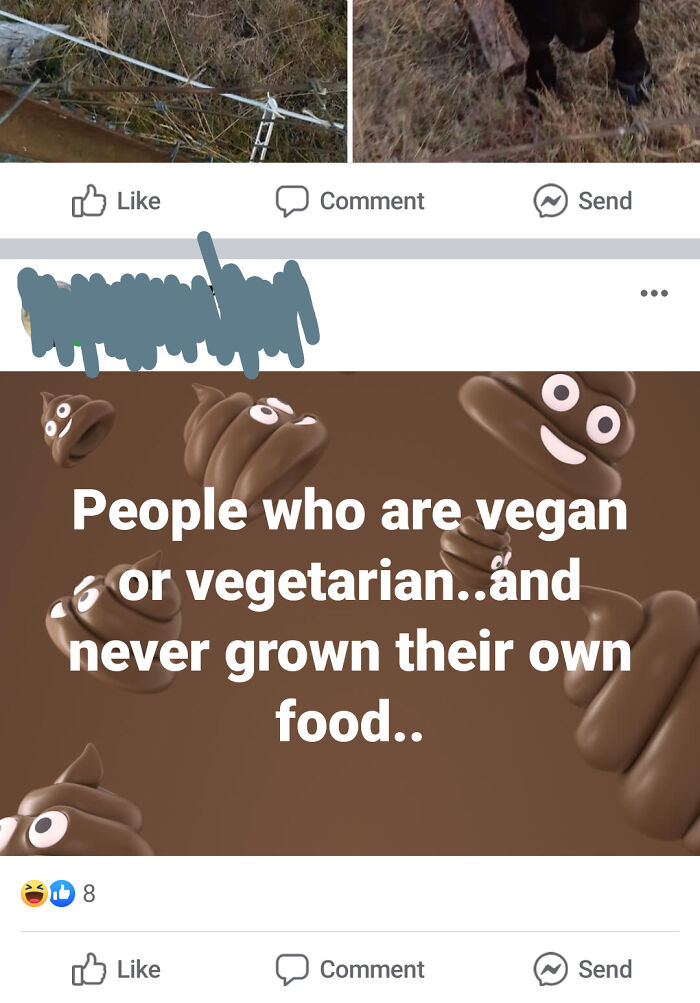Comment on the vegan or vegetarian post
Screen dimensions: 700x1003
coord(350,969)
